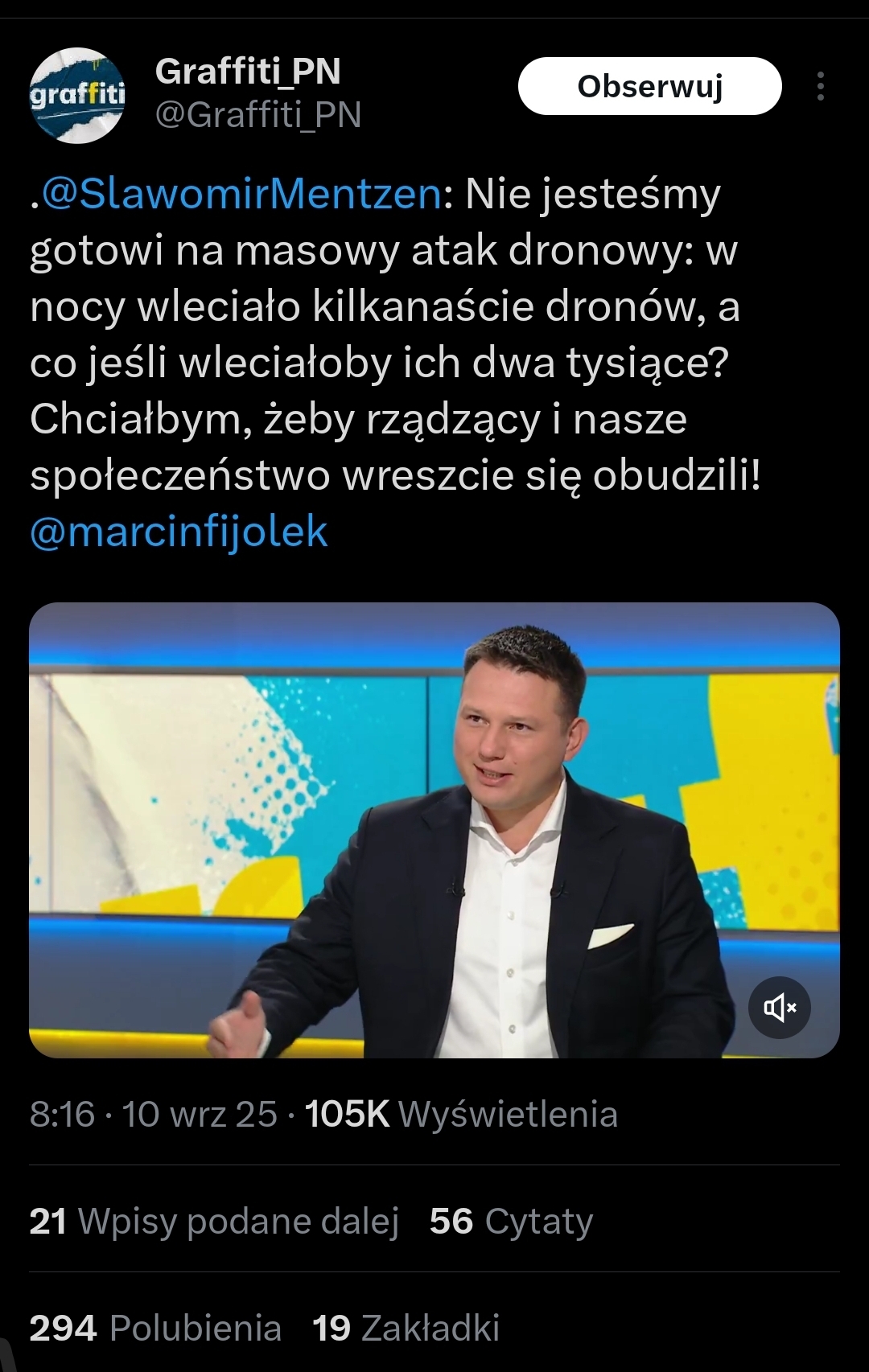Open the Graffiti_PN profile avatar
This screenshot has width=869, height=1372.
[77, 95]
